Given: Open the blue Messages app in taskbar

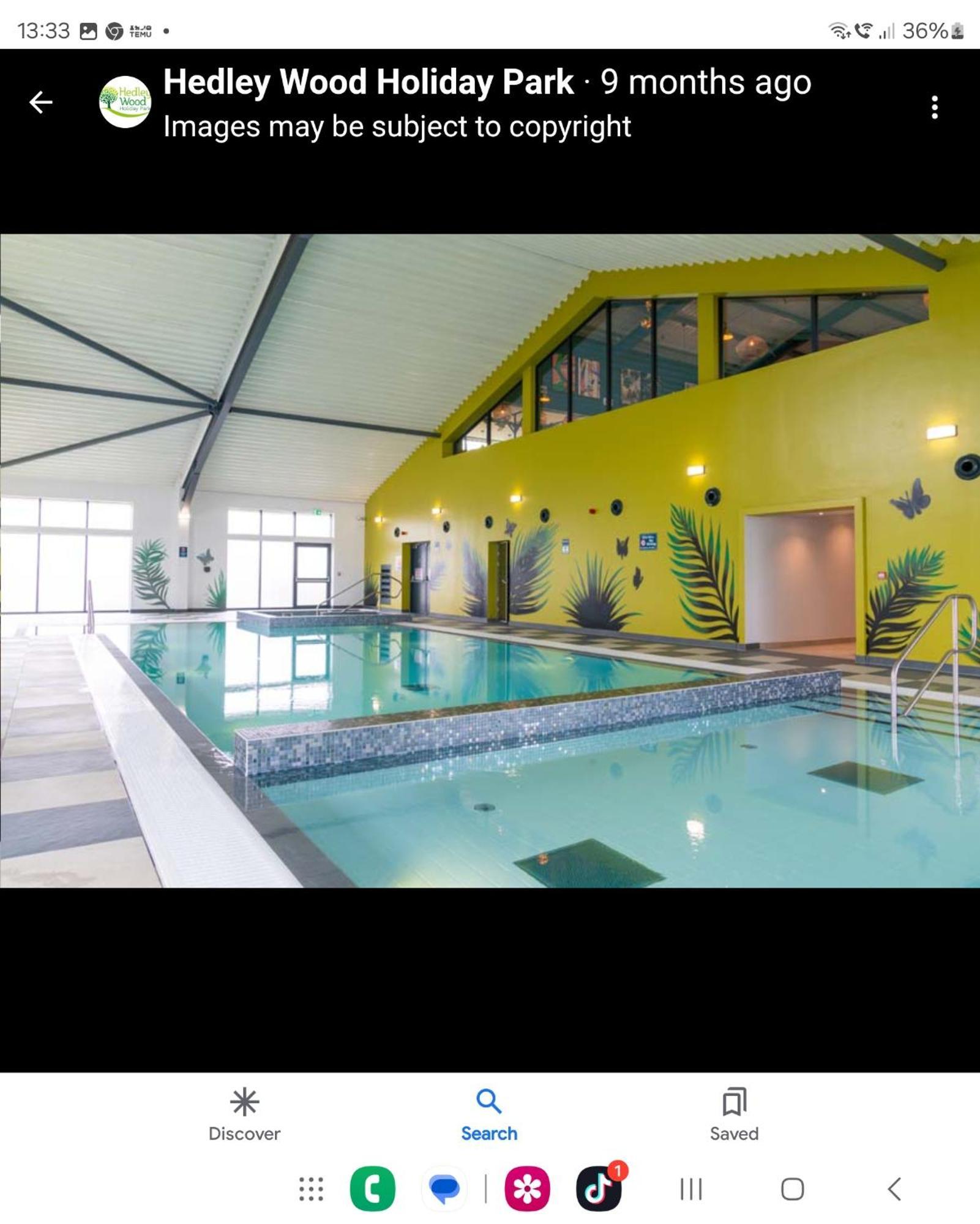Looking at the screenshot, I should point(444,1189).
